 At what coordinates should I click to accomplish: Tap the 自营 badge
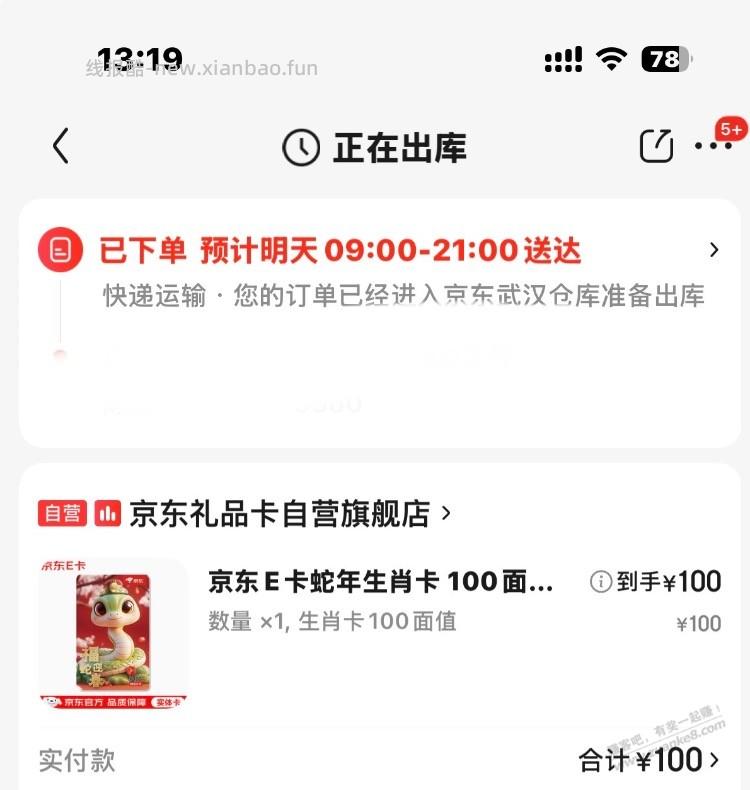coord(62,513)
